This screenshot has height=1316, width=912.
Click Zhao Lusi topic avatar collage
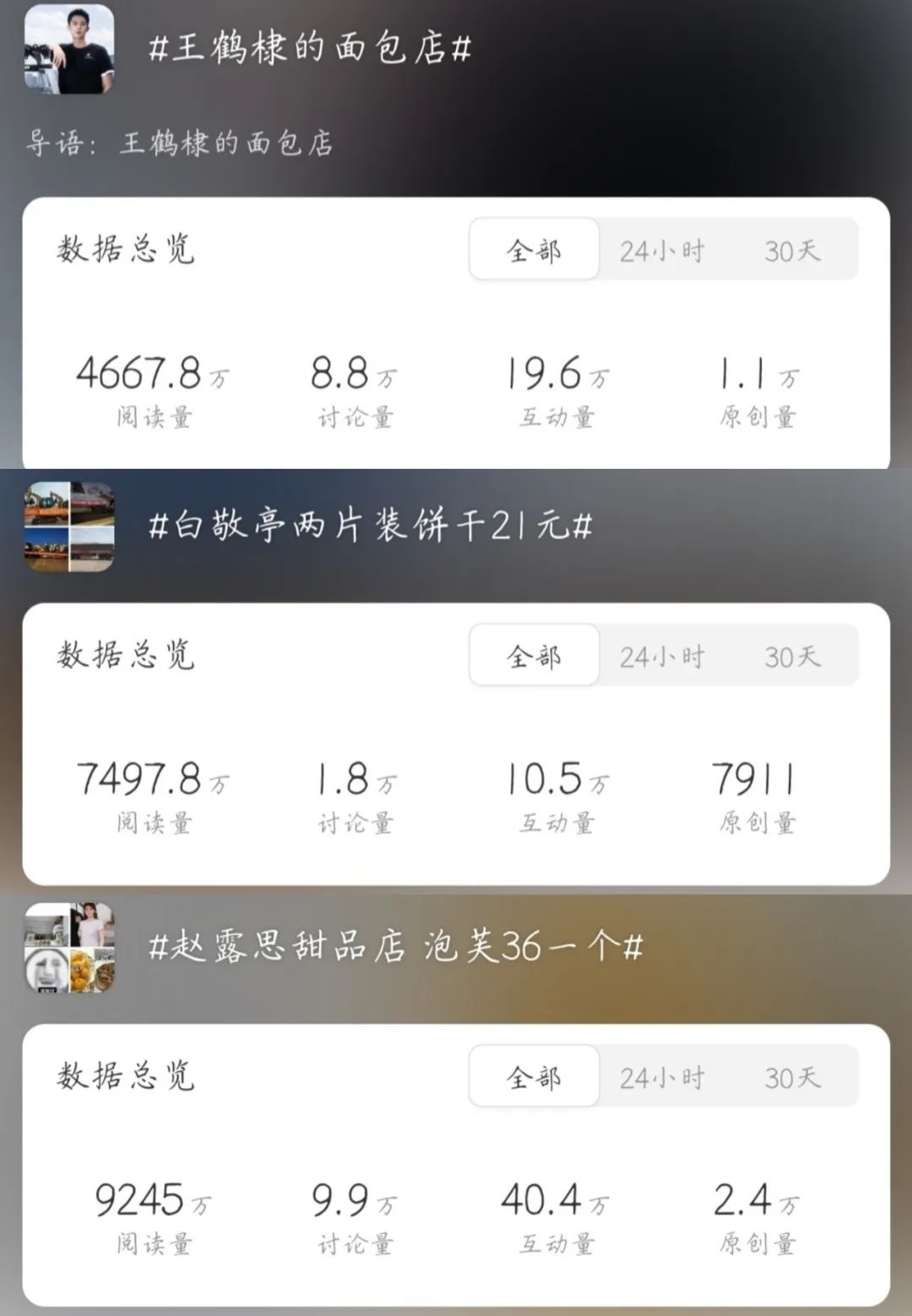68,946
